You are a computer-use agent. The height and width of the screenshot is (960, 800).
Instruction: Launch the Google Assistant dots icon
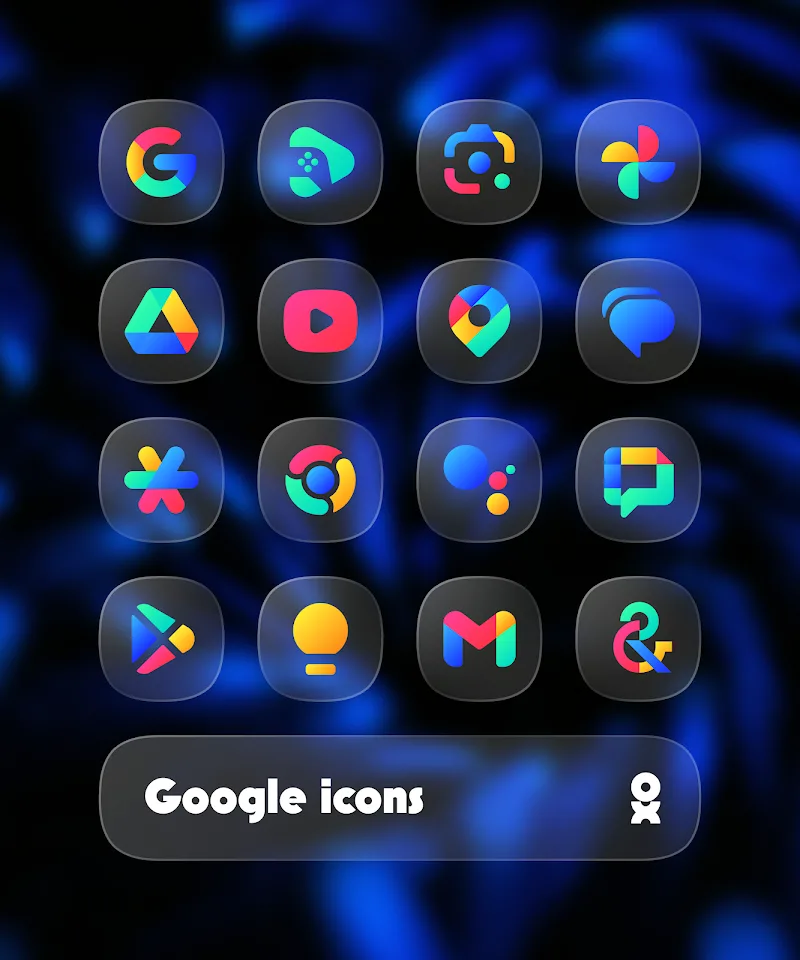click(479, 480)
